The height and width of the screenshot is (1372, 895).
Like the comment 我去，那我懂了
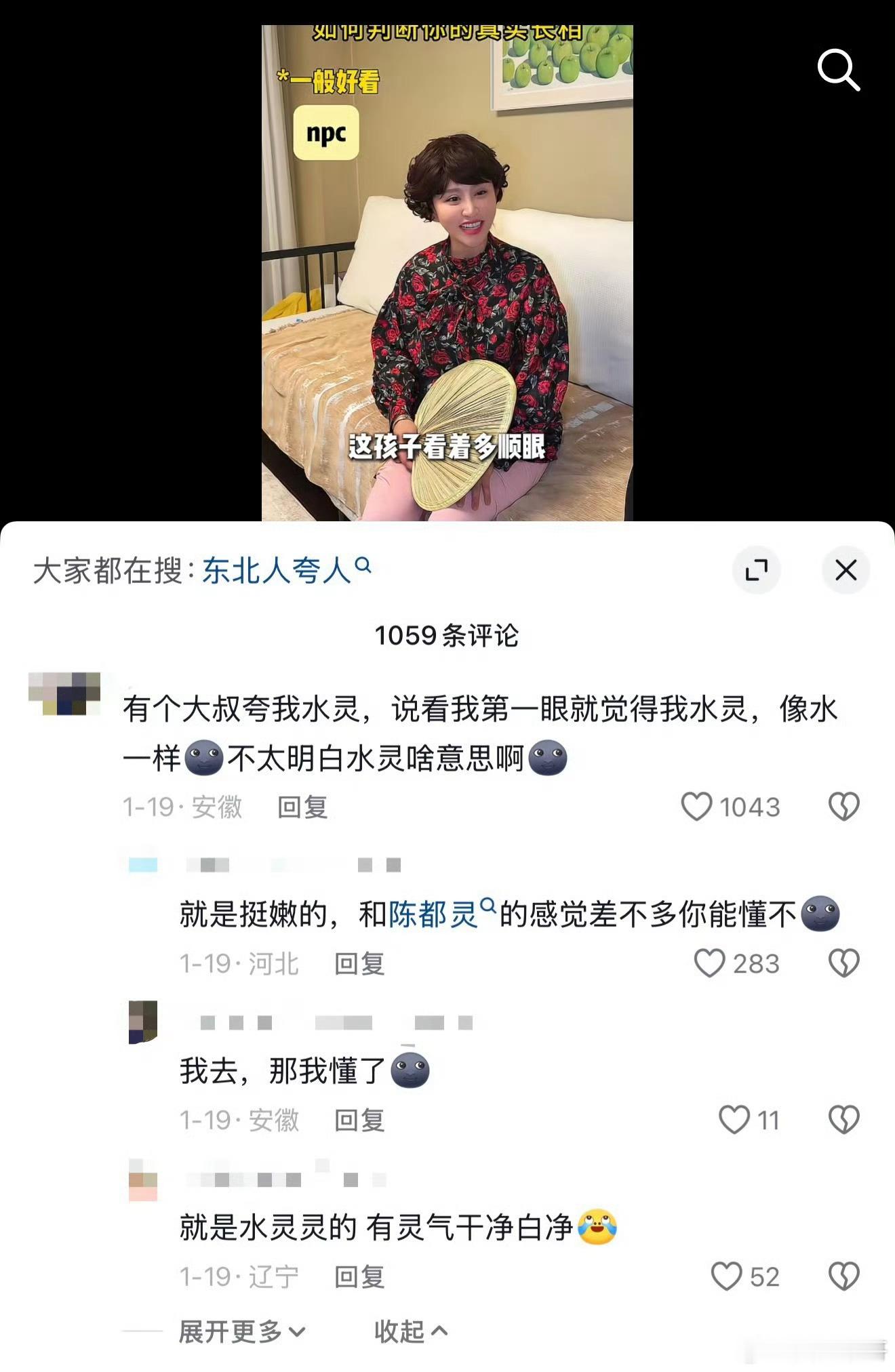pyautogui.click(x=736, y=1121)
